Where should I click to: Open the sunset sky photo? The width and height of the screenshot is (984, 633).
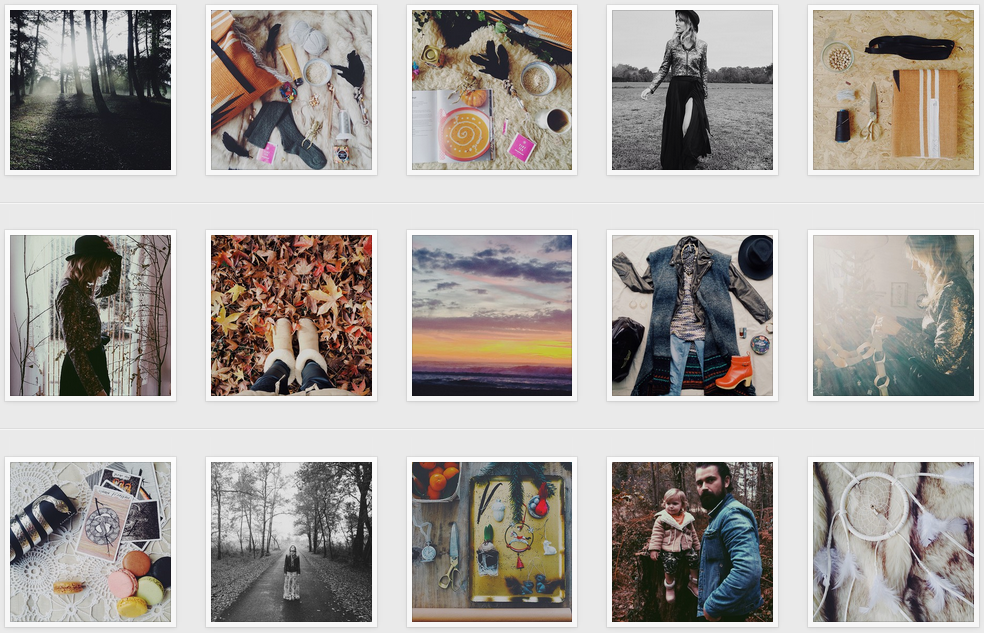click(492, 316)
